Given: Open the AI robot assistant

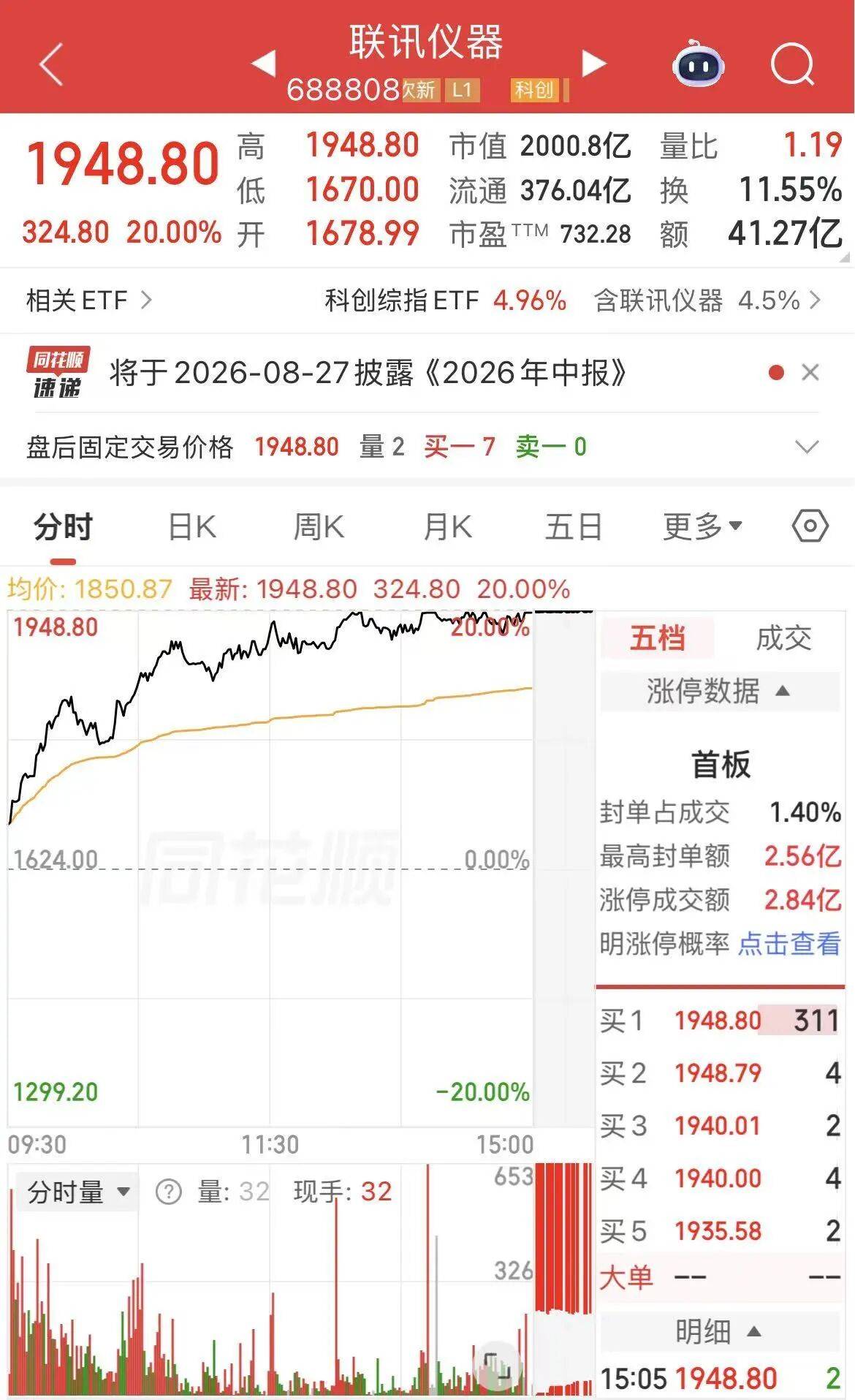Looking at the screenshot, I should [x=698, y=64].
